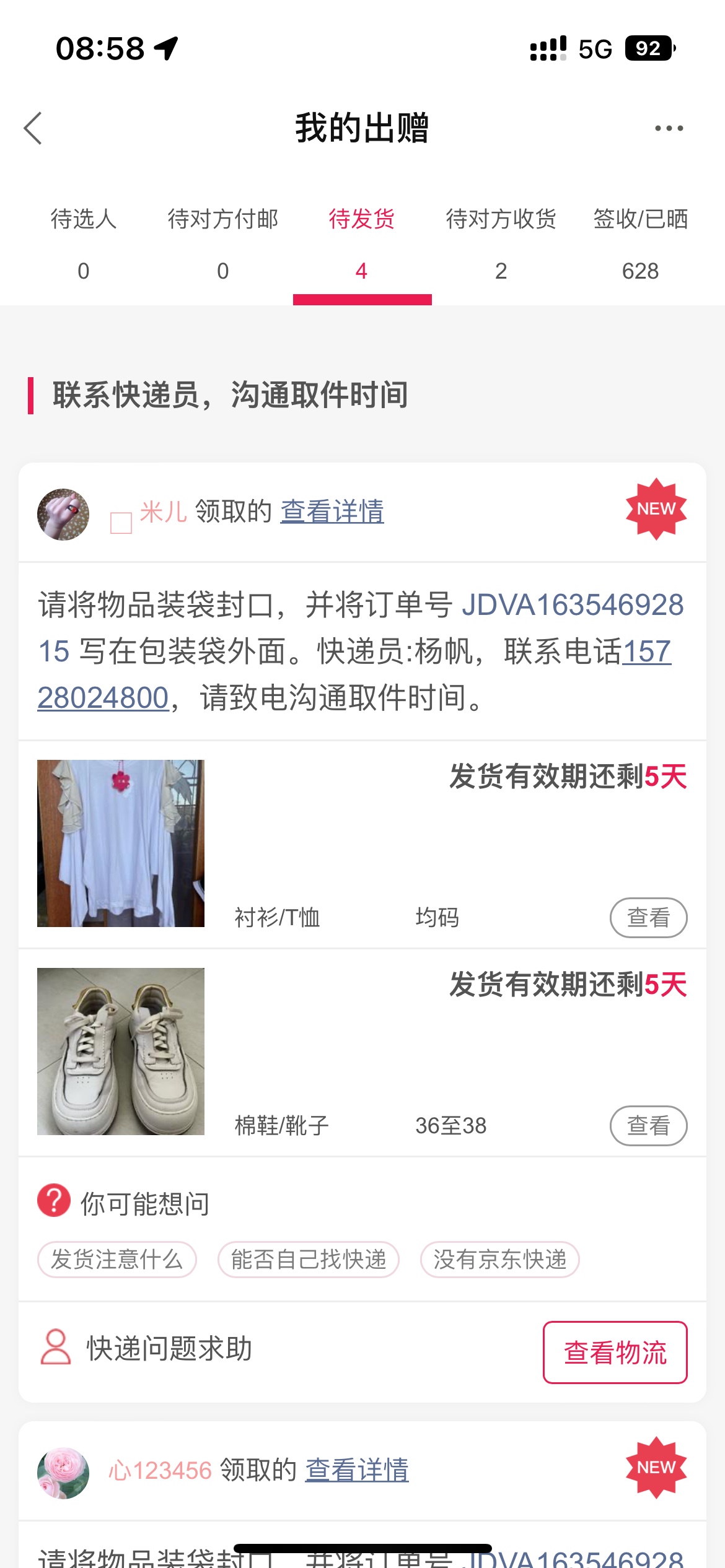Open 查看详情 link for 米儿's order
Image resolution: width=725 pixels, height=1568 pixels.
click(332, 512)
